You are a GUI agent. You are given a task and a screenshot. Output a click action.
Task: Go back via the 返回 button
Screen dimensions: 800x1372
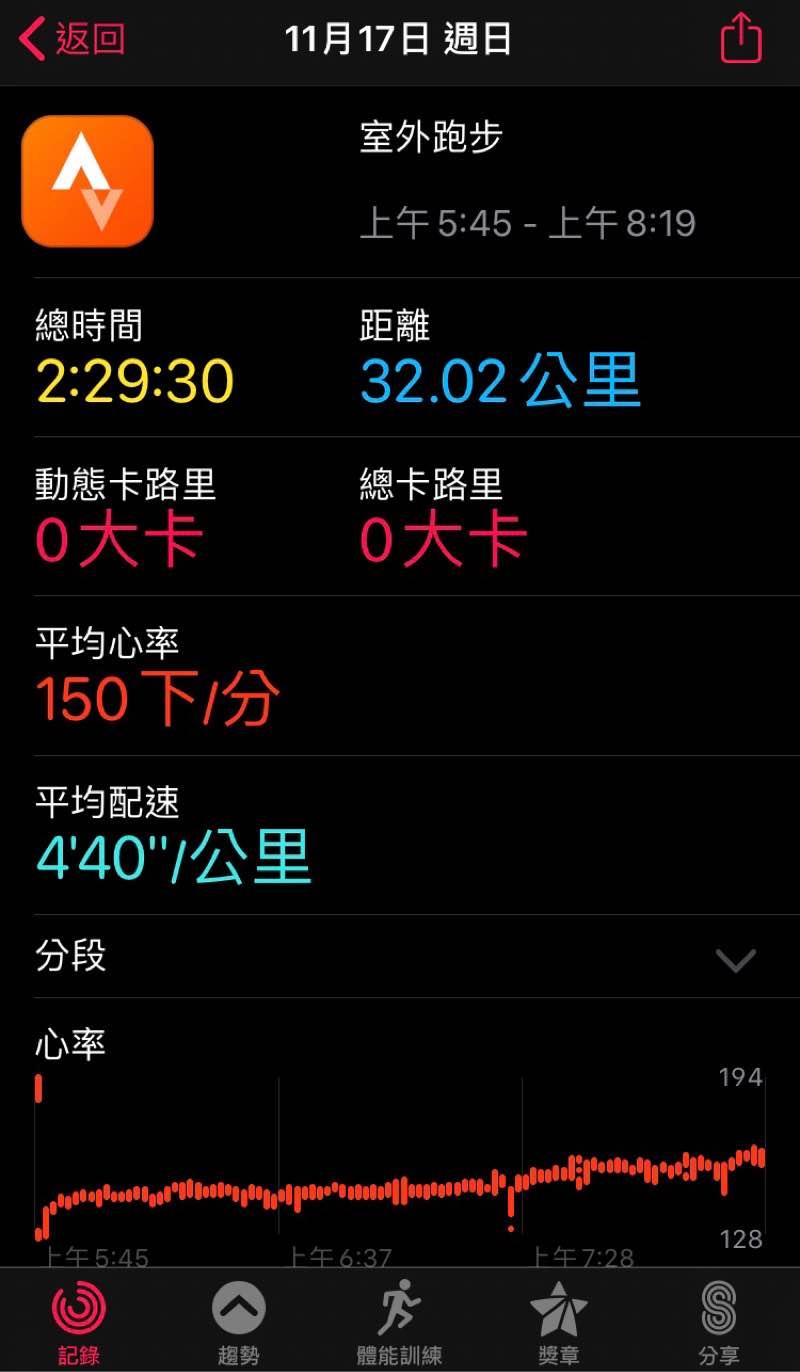[x=72, y=40]
